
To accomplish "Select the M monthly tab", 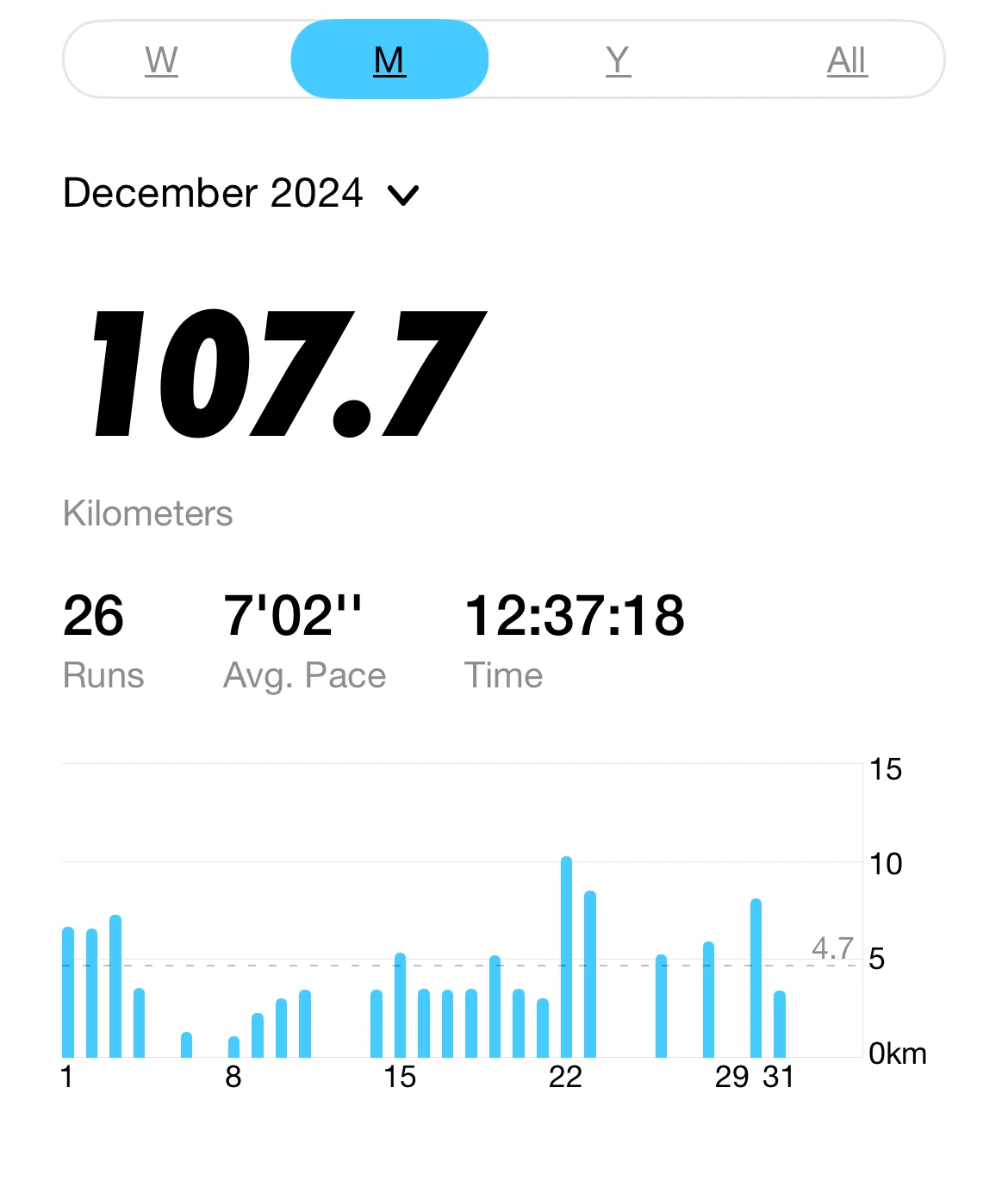I will point(389,60).
